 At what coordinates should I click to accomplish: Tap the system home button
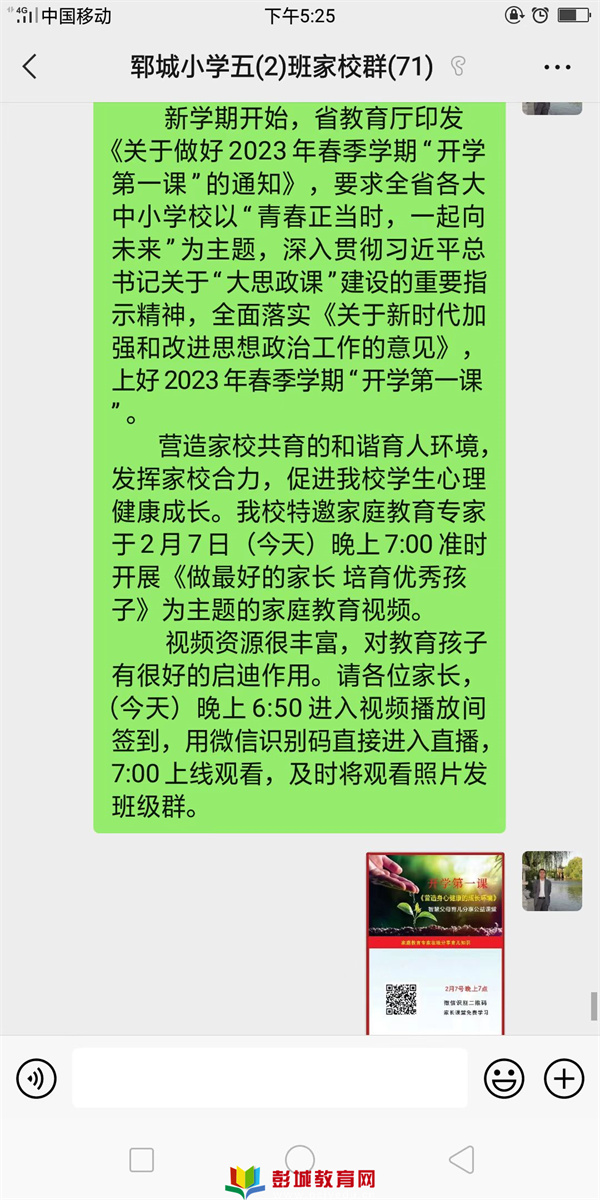[x=300, y=1159]
